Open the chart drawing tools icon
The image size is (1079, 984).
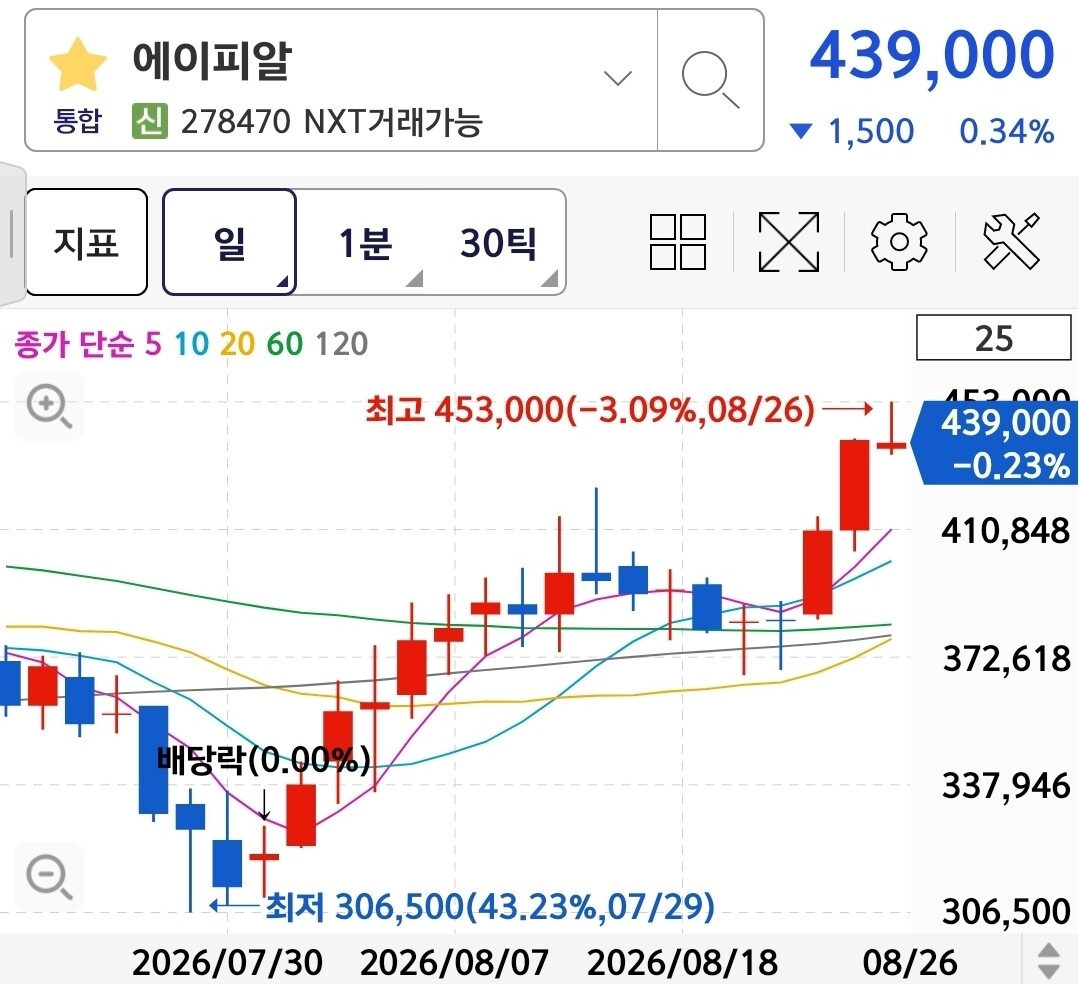(1011, 241)
